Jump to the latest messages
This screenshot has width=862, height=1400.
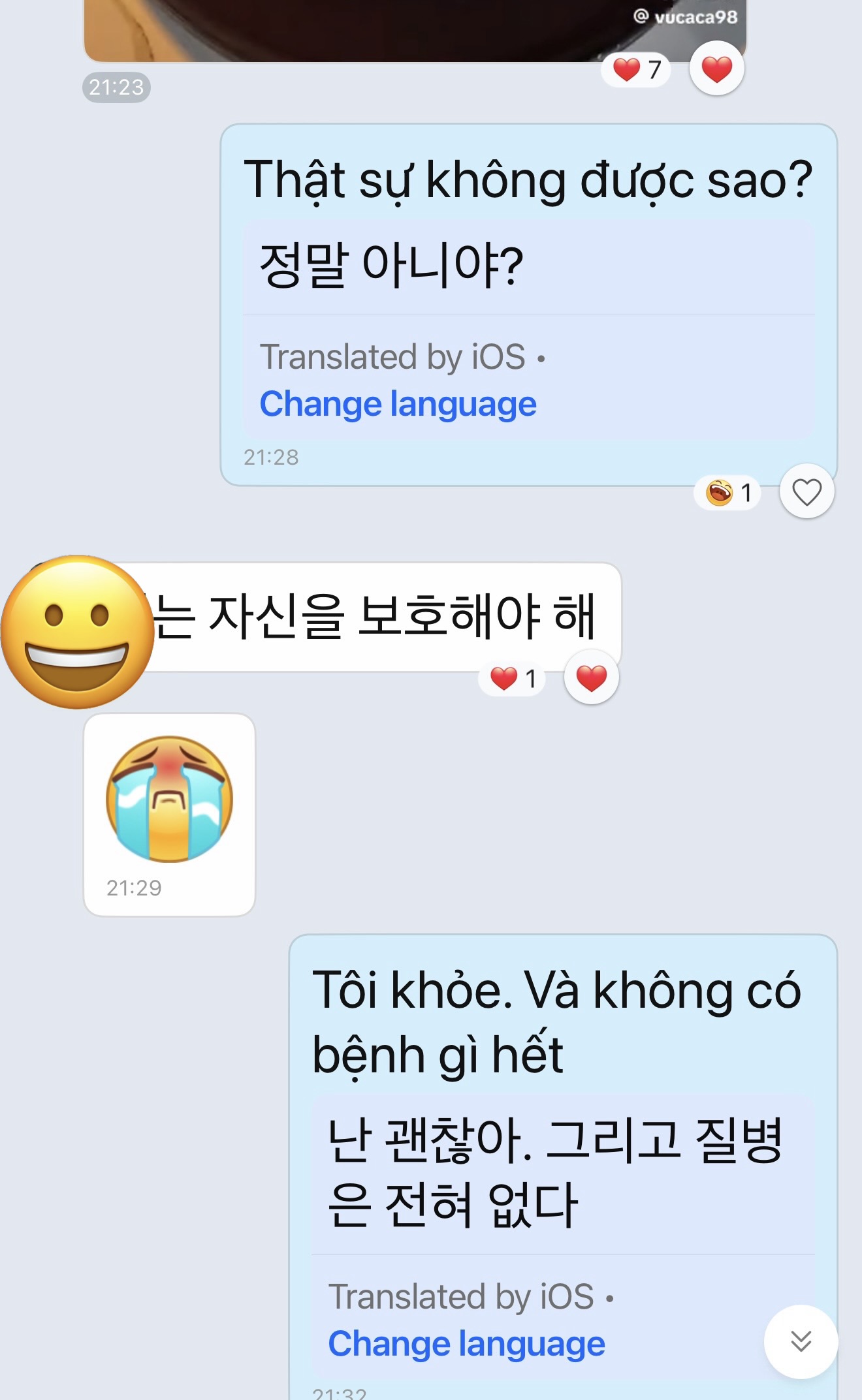[801, 1341]
